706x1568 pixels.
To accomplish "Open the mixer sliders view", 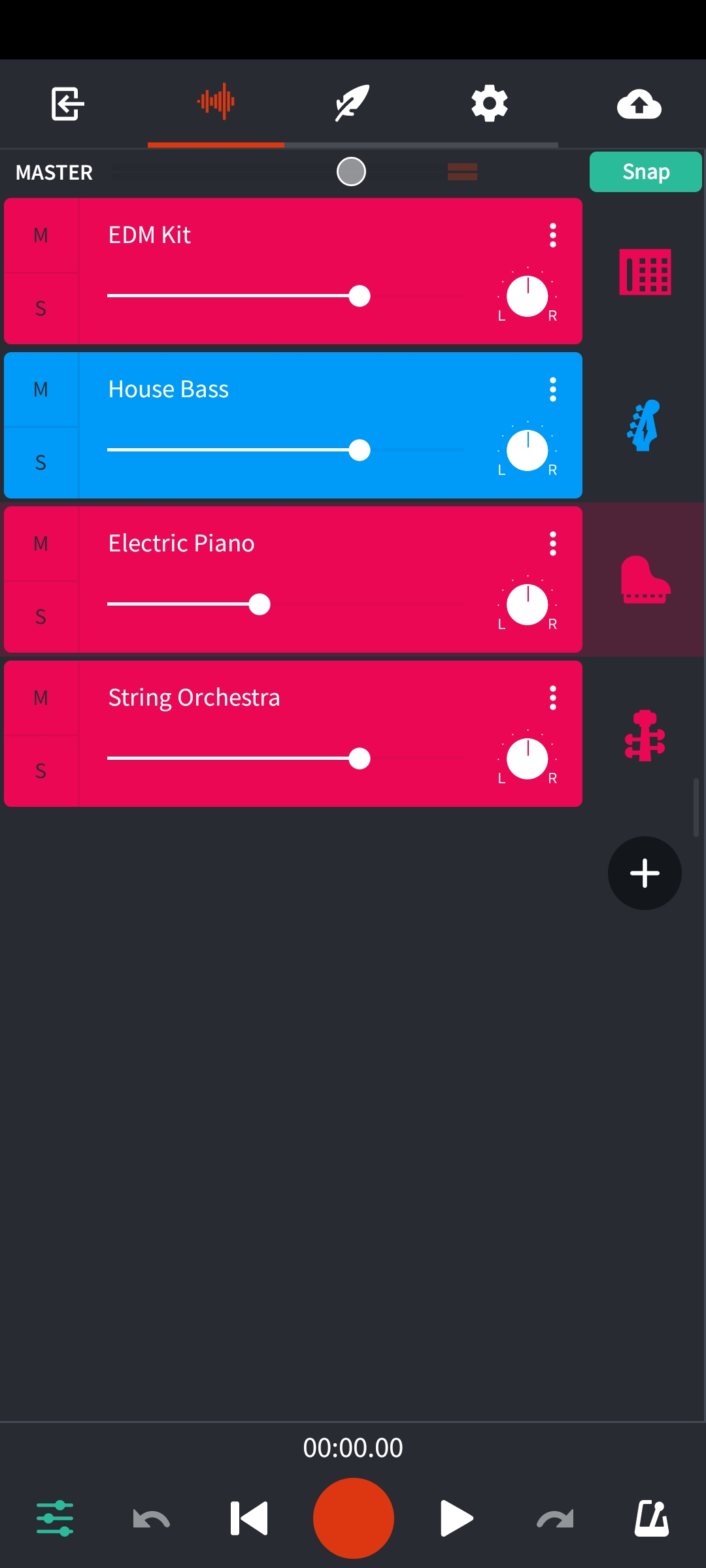I will [x=55, y=1518].
